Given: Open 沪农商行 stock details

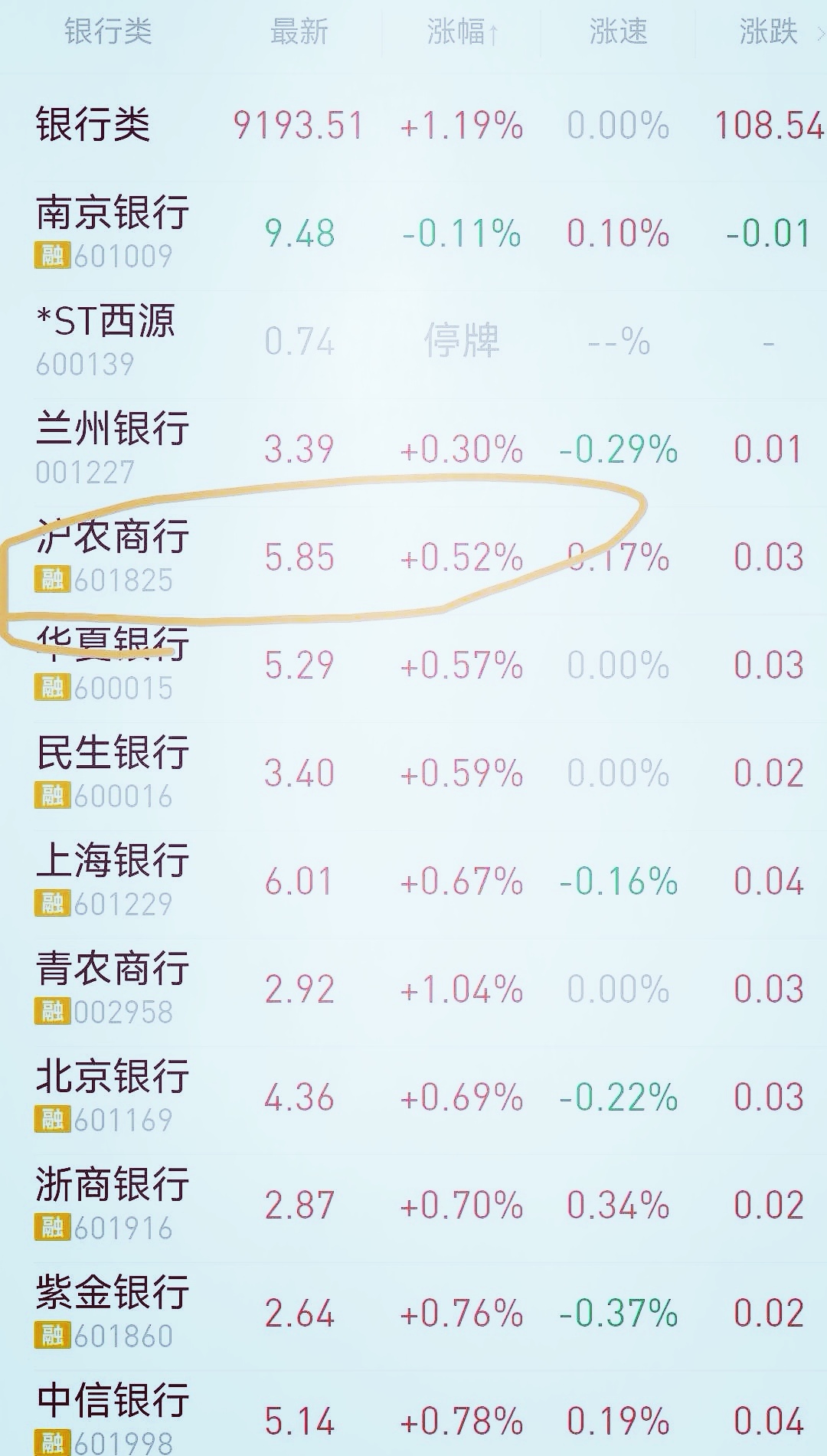Looking at the screenshot, I should pos(413,558).
